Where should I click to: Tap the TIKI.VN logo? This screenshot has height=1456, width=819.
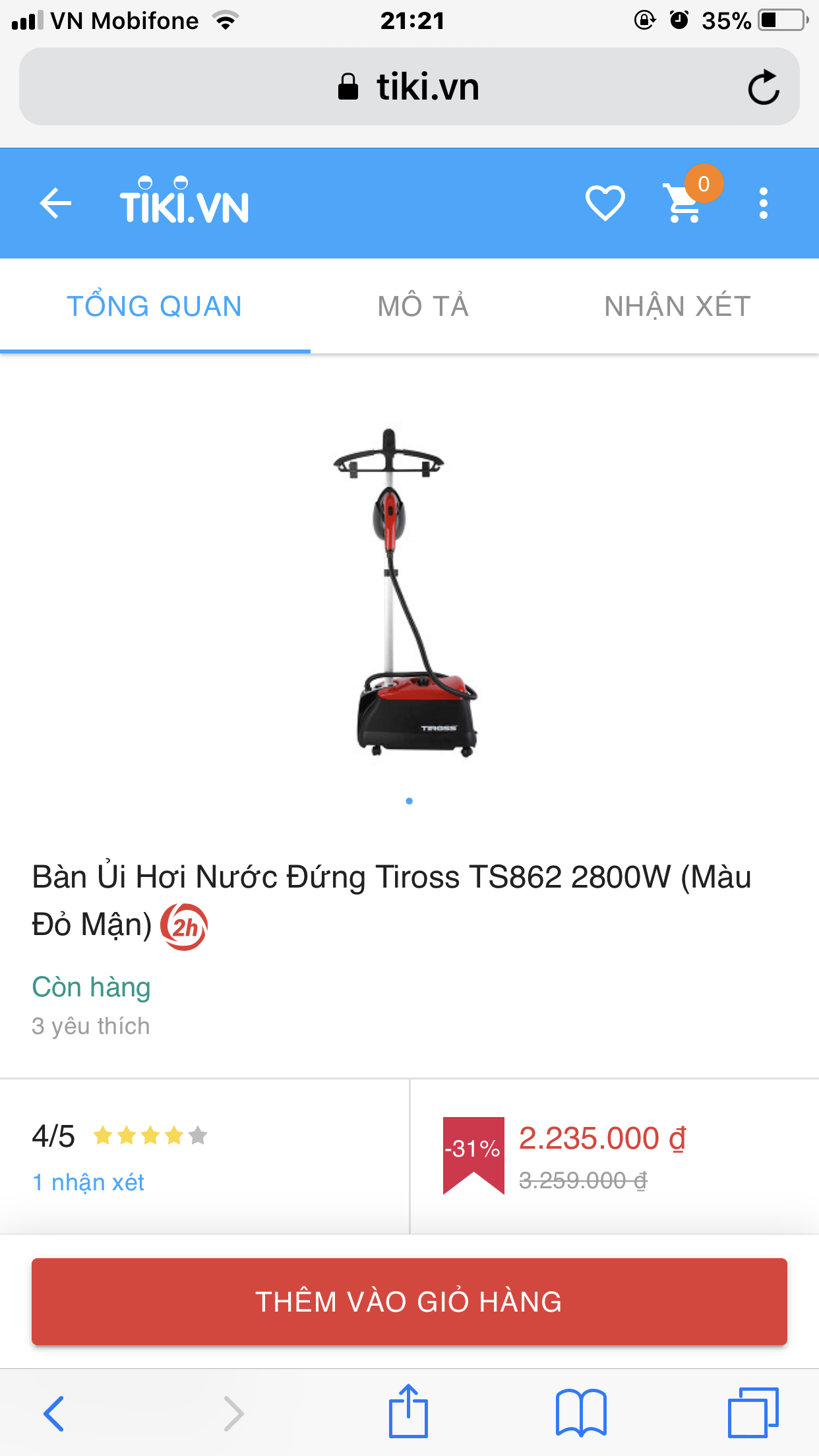click(183, 202)
